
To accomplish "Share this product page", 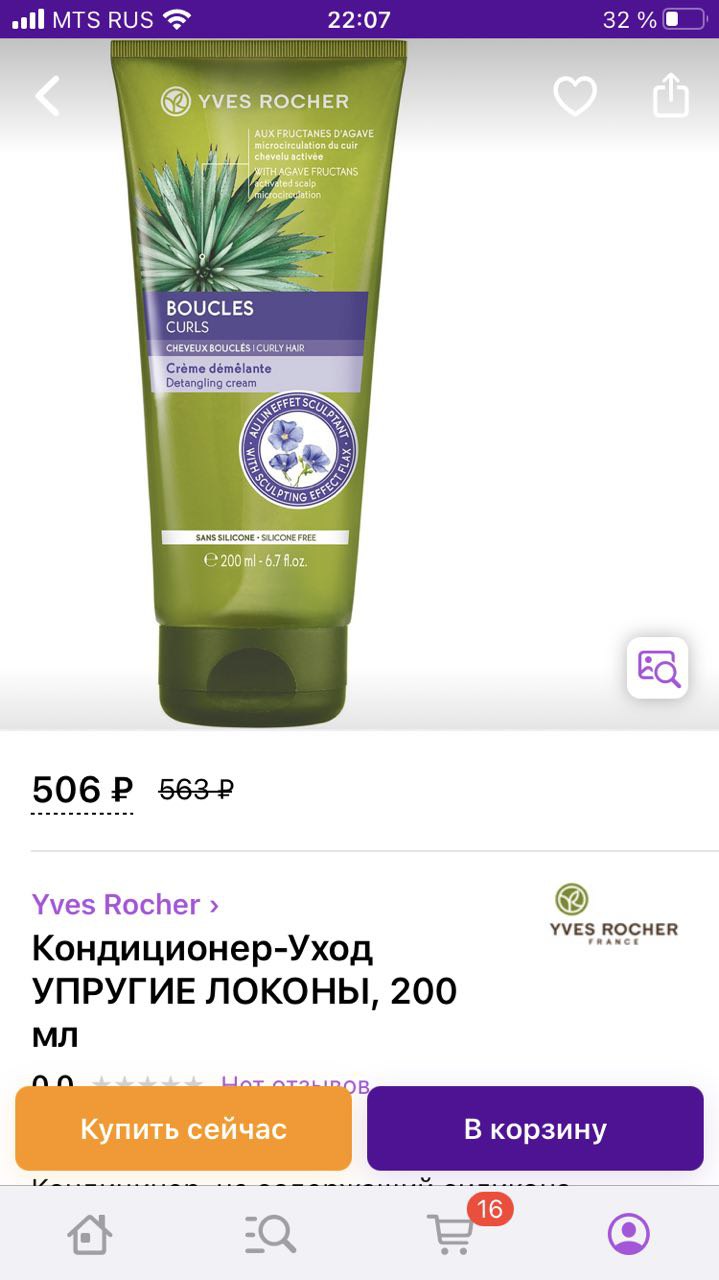I will click(x=671, y=95).
